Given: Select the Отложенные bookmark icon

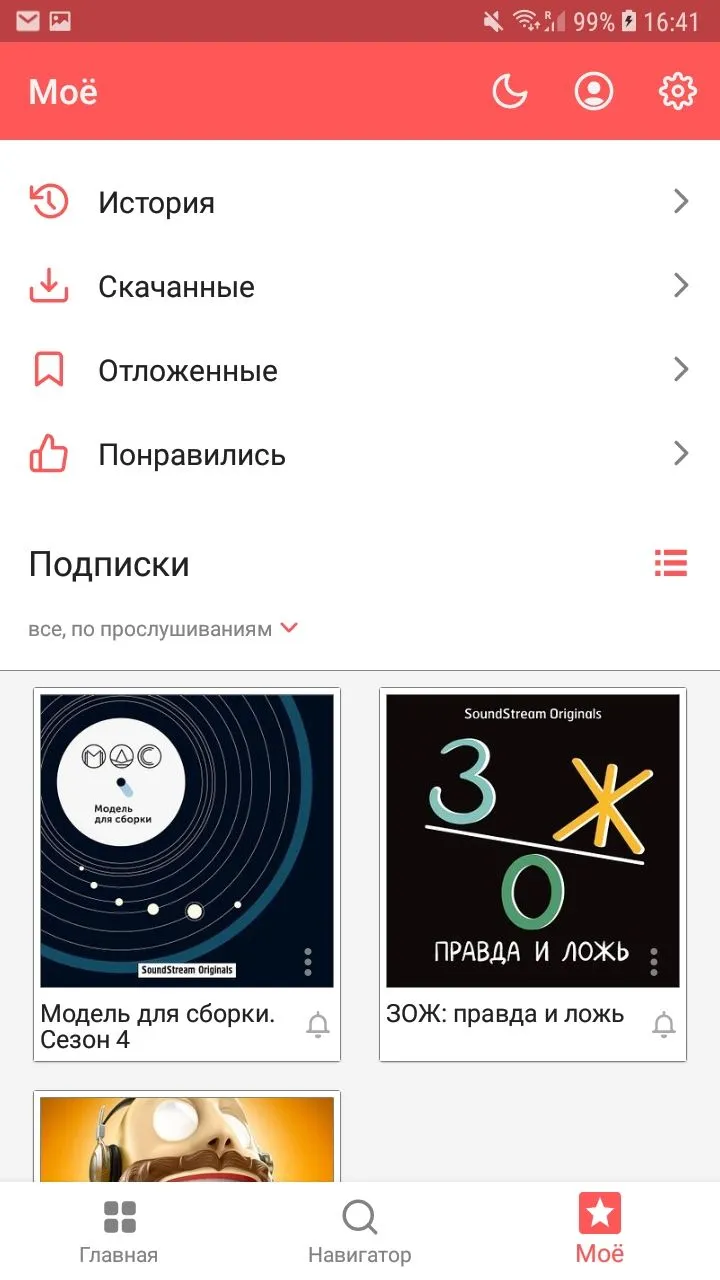Looking at the screenshot, I should 47,370.
